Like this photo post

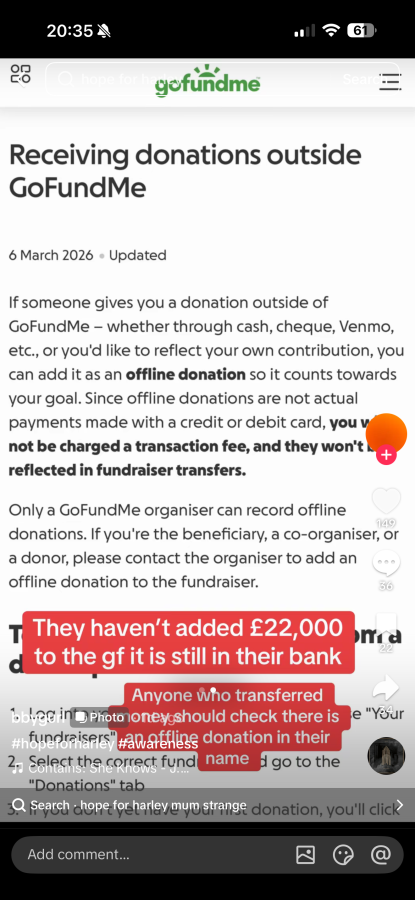(x=386, y=501)
